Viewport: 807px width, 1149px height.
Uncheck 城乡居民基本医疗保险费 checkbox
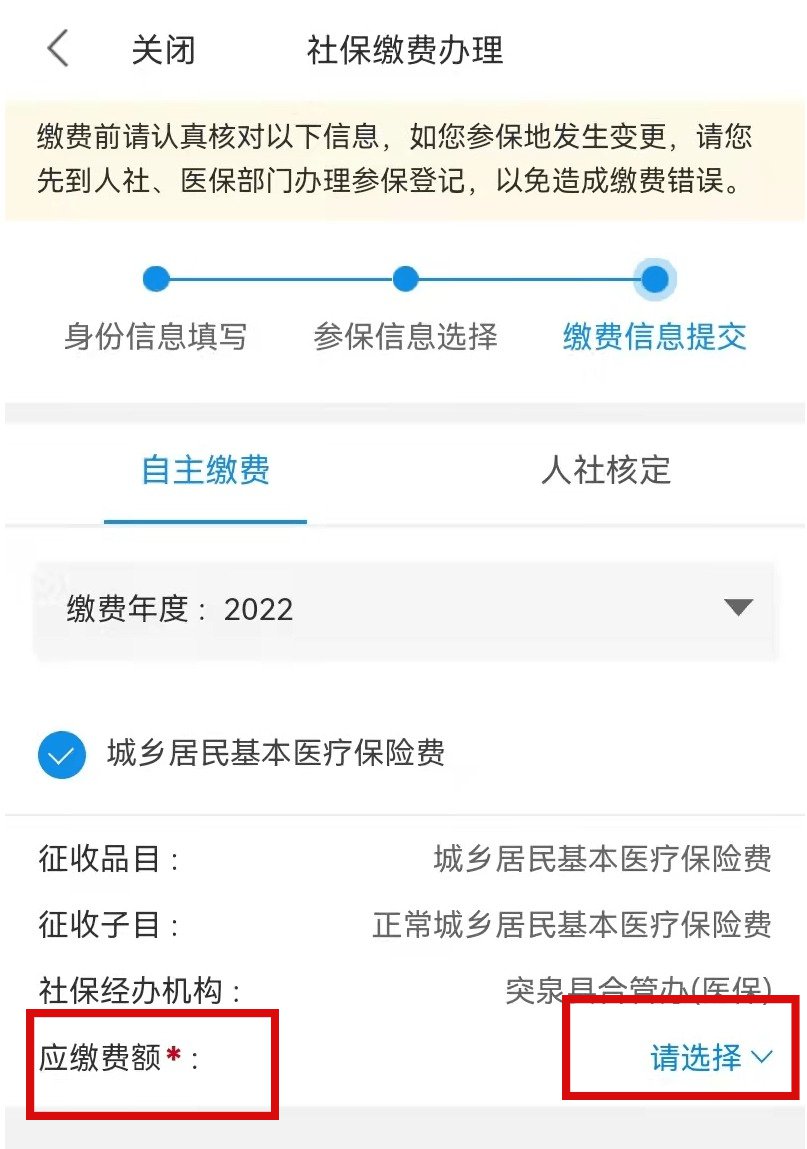tap(62, 754)
